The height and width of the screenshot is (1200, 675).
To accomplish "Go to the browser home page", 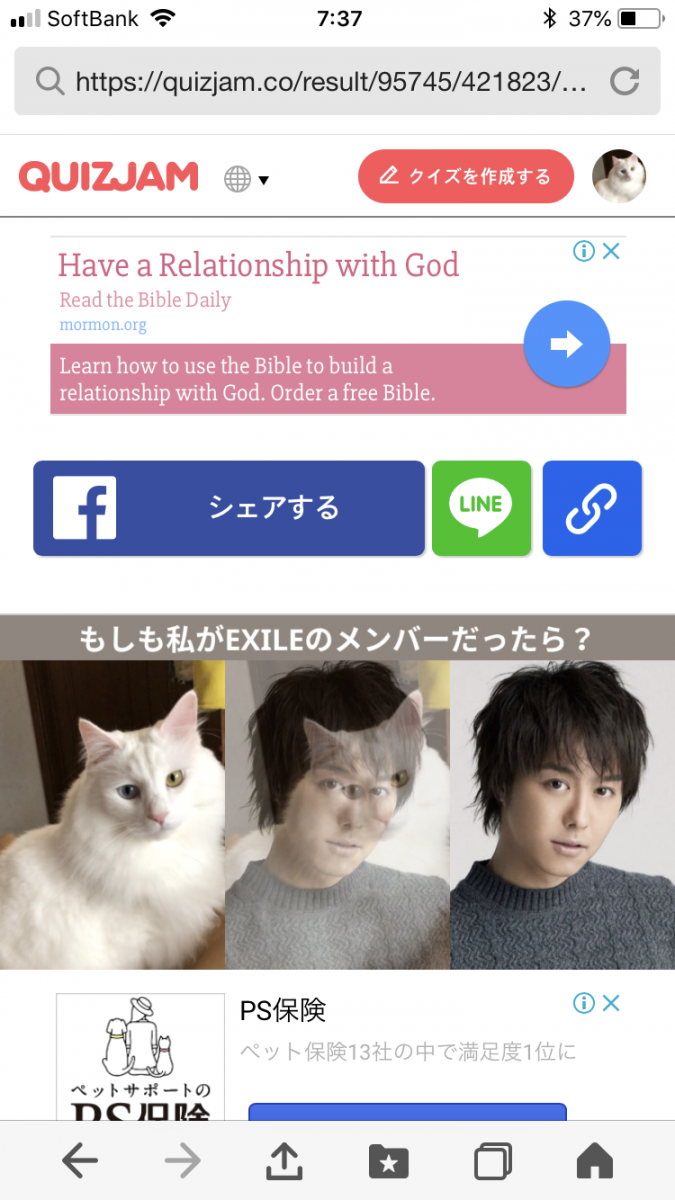I will click(x=595, y=1162).
